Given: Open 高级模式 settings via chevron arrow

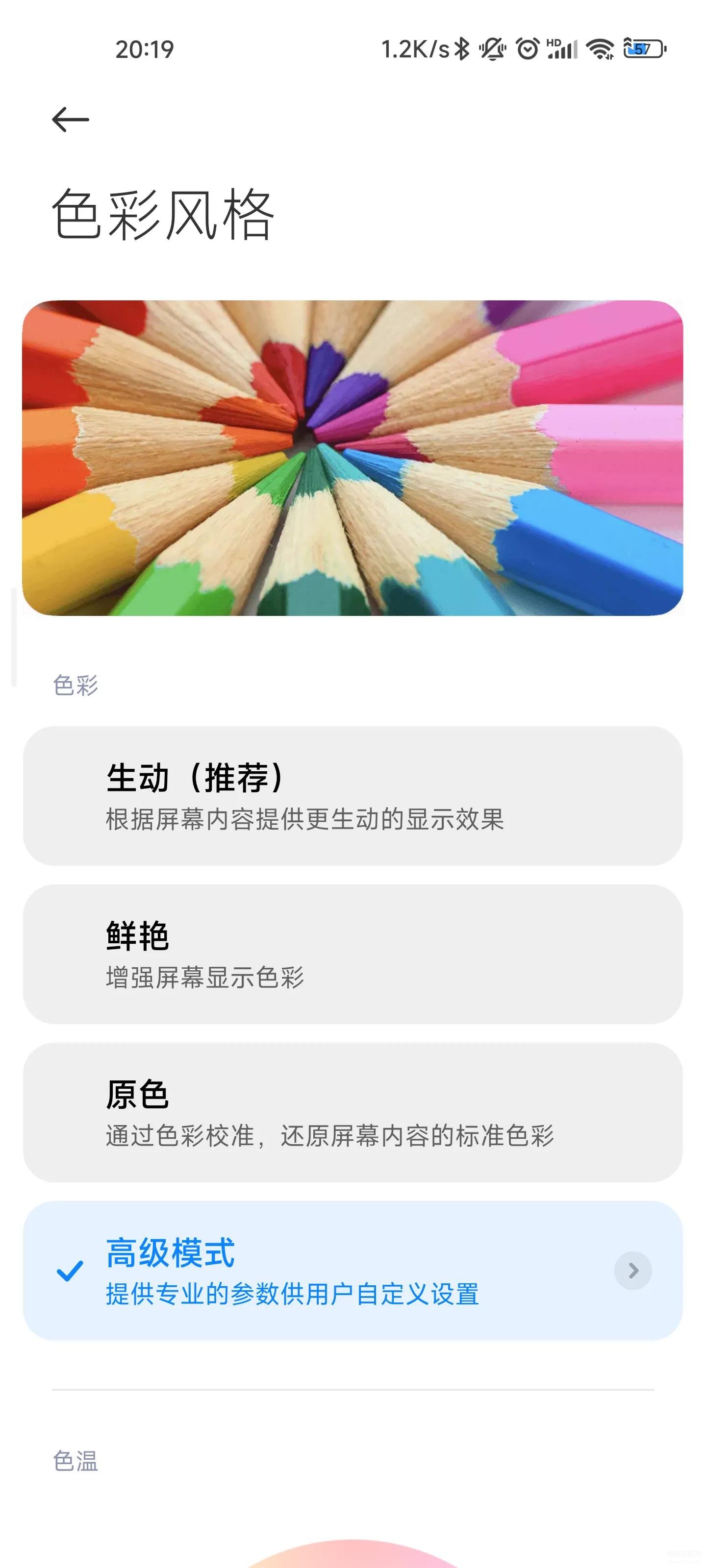Looking at the screenshot, I should [633, 1271].
